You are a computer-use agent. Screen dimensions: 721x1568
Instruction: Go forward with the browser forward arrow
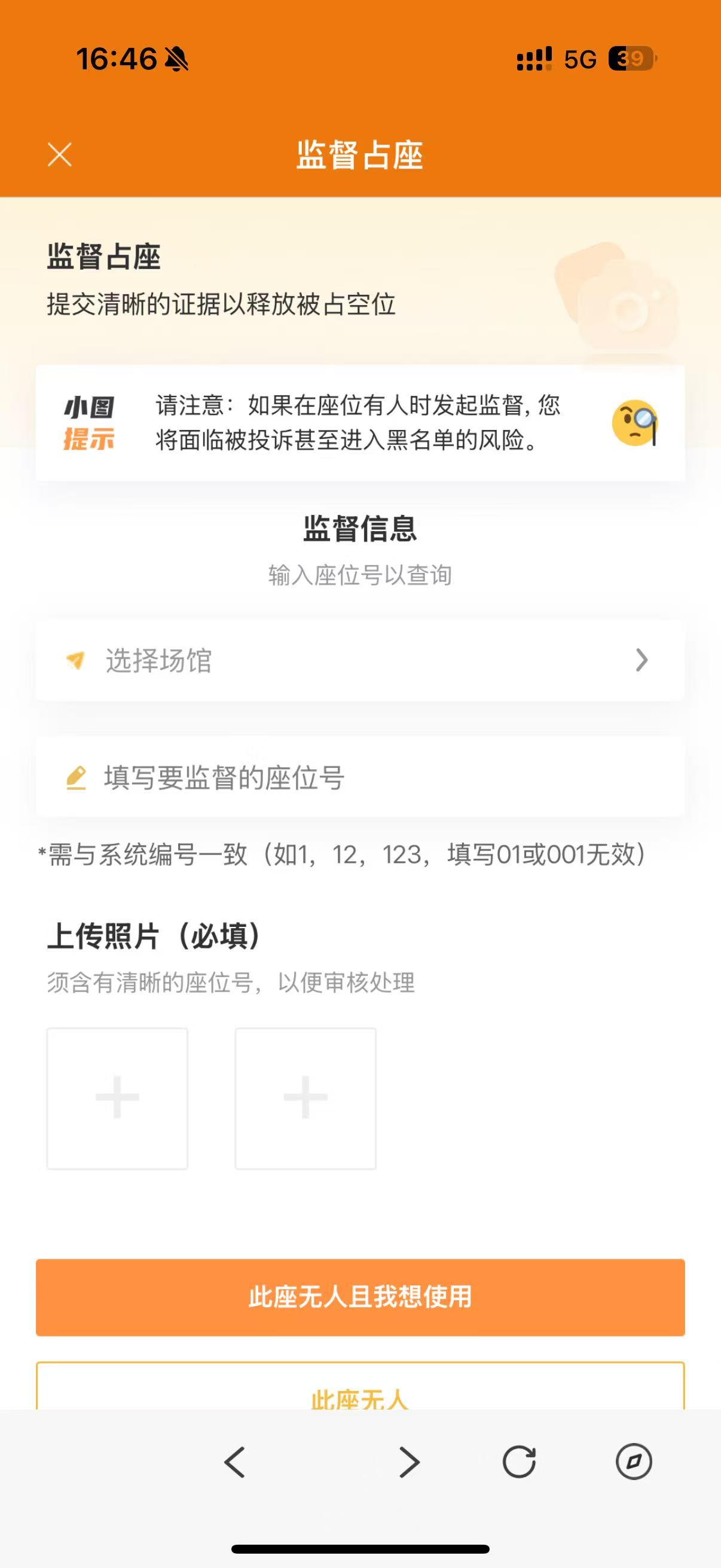(x=409, y=1462)
